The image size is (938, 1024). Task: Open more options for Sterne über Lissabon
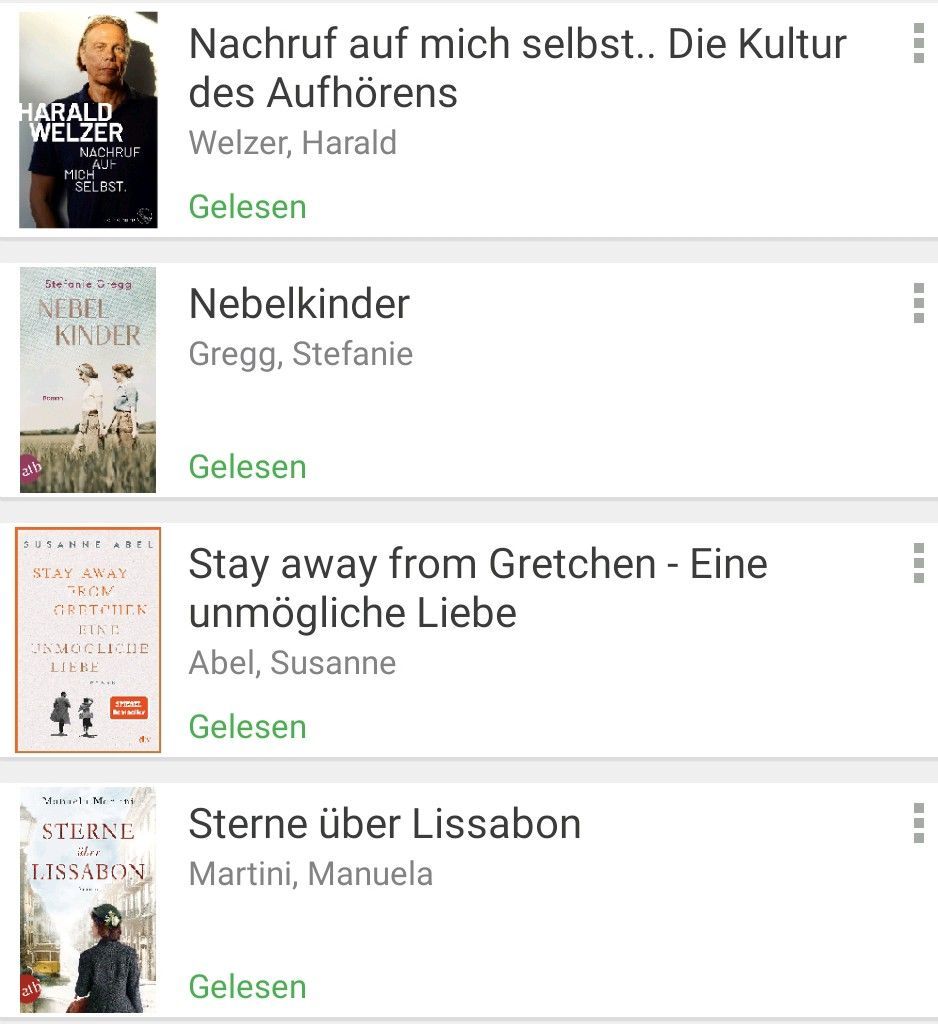click(x=918, y=824)
